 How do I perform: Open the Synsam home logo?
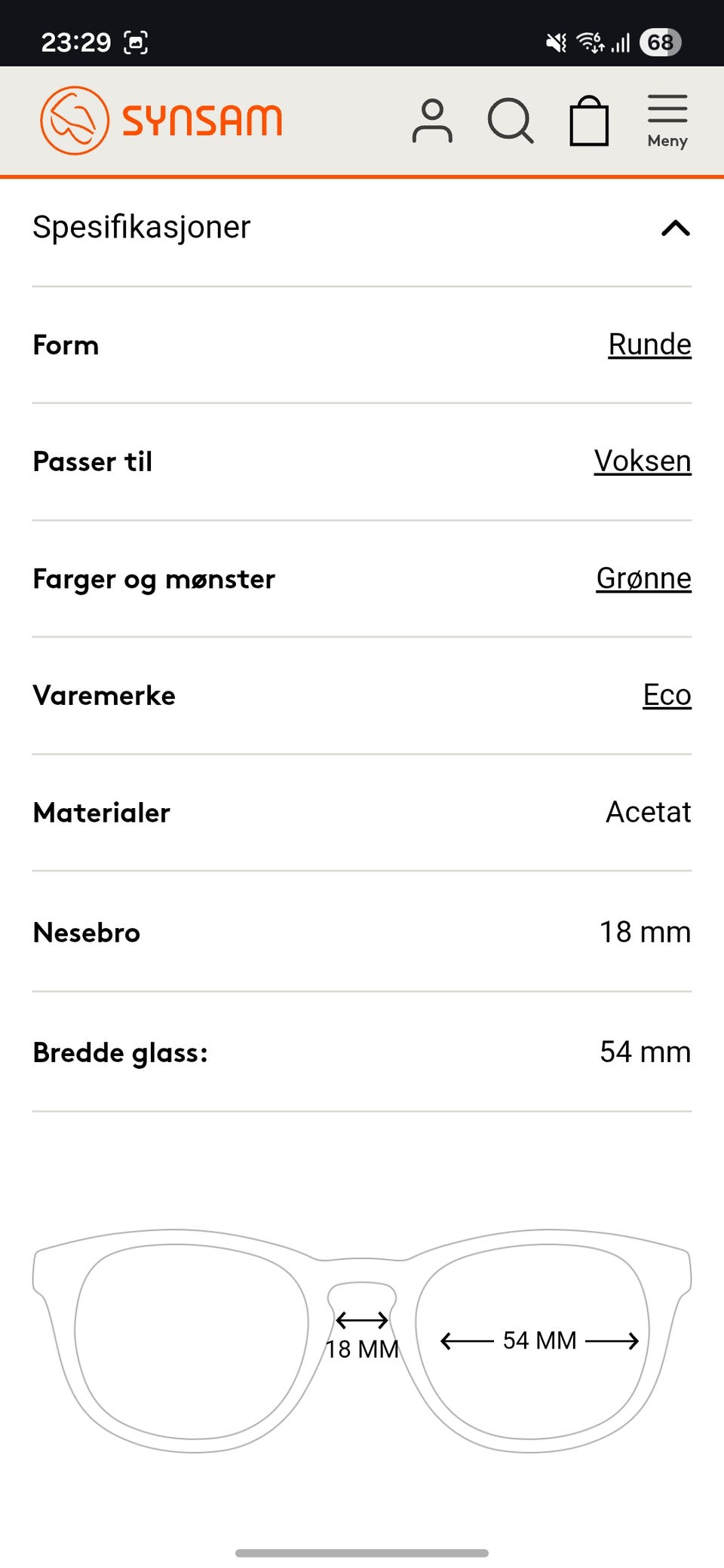coord(161,121)
